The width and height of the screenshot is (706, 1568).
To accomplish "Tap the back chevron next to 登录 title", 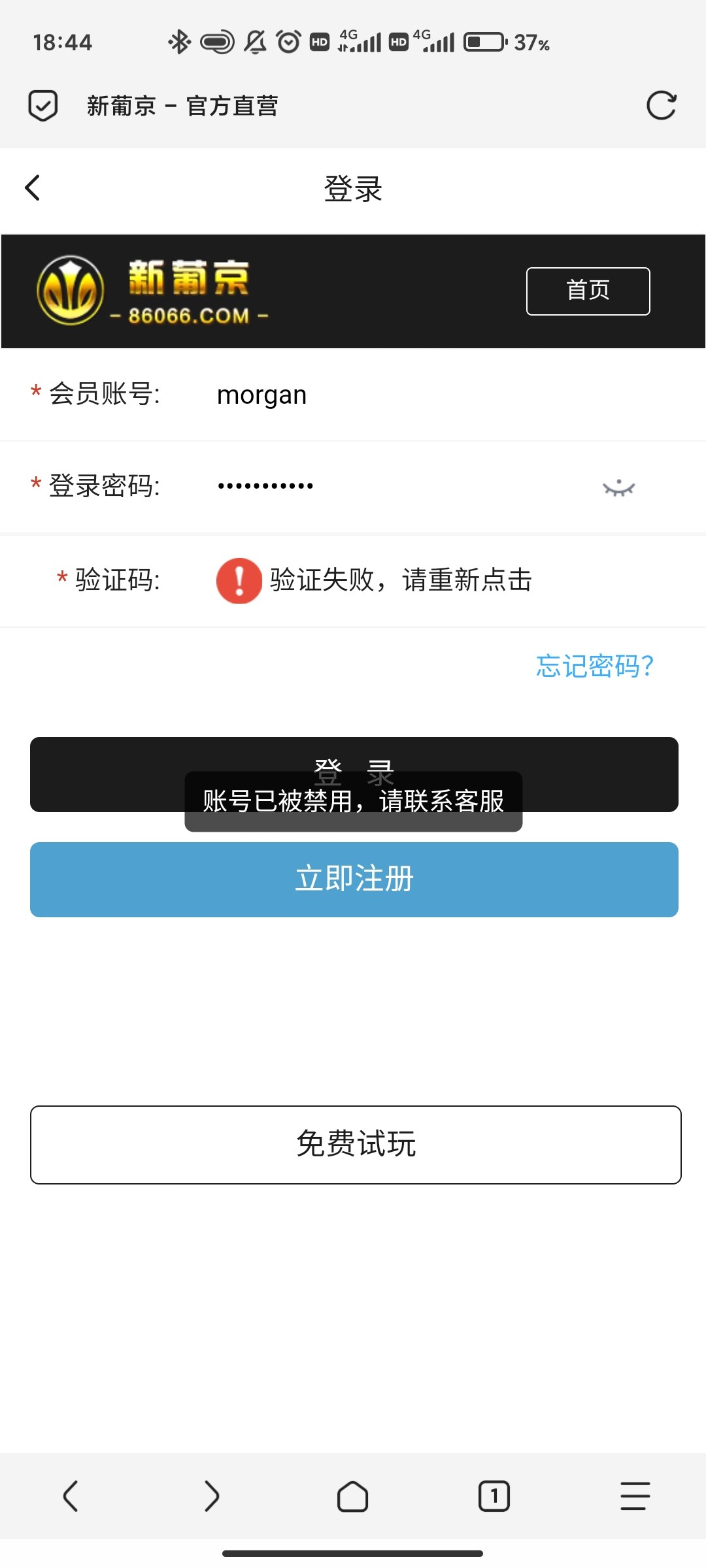I will 31,188.
